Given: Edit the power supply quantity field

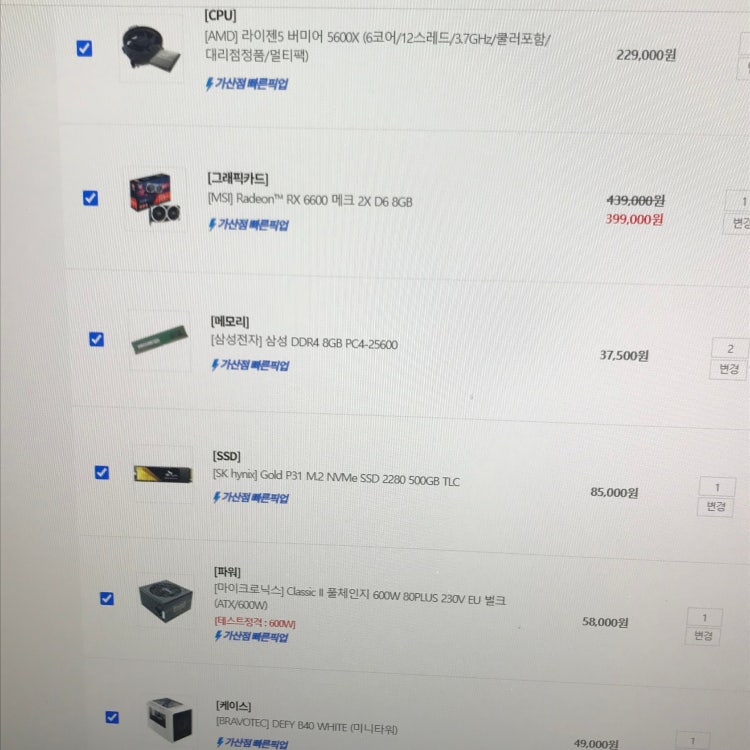Looking at the screenshot, I should pos(704,618).
